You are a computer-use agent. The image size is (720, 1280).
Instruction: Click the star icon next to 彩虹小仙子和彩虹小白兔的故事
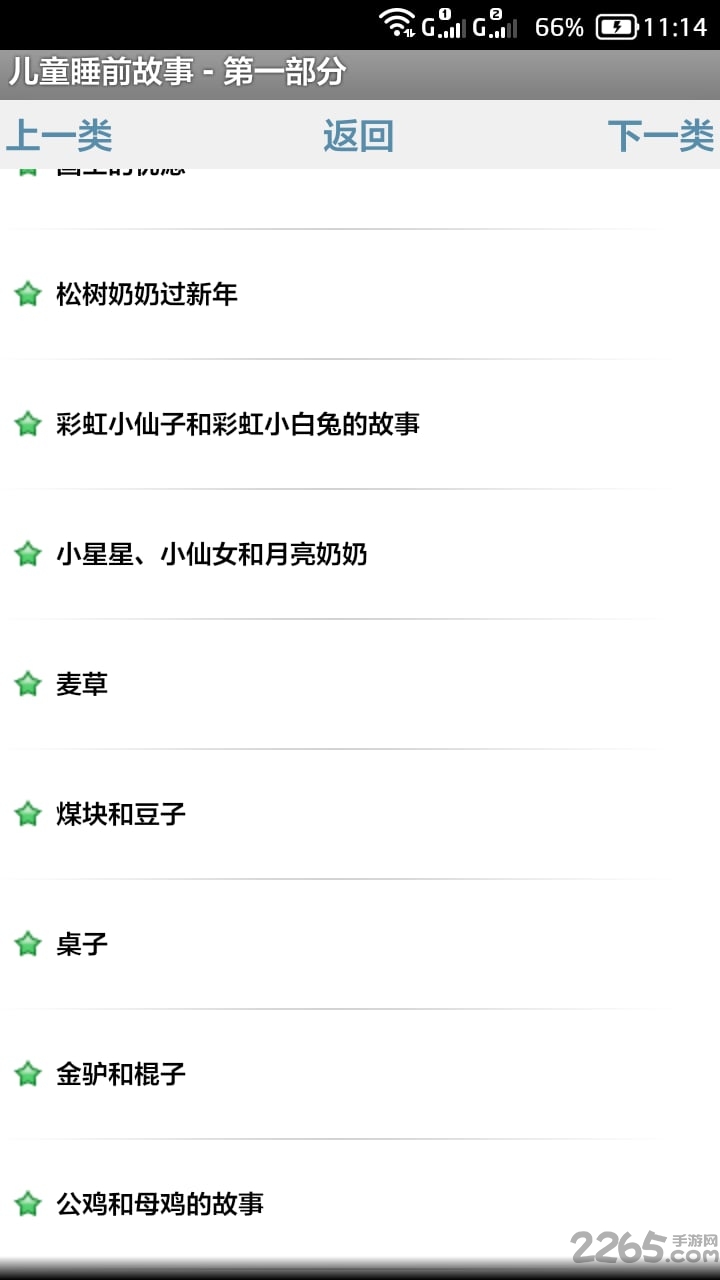27,424
